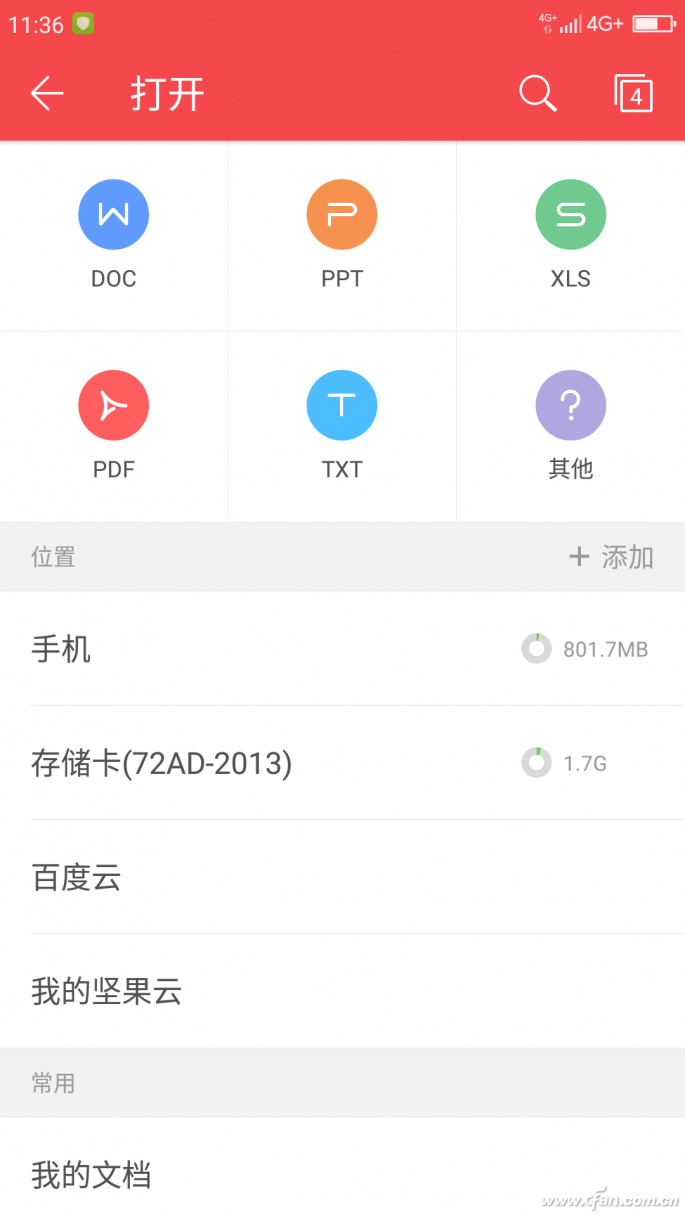Open the 4 open documents switcher
The height and width of the screenshot is (1217, 685).
[633, 93]
